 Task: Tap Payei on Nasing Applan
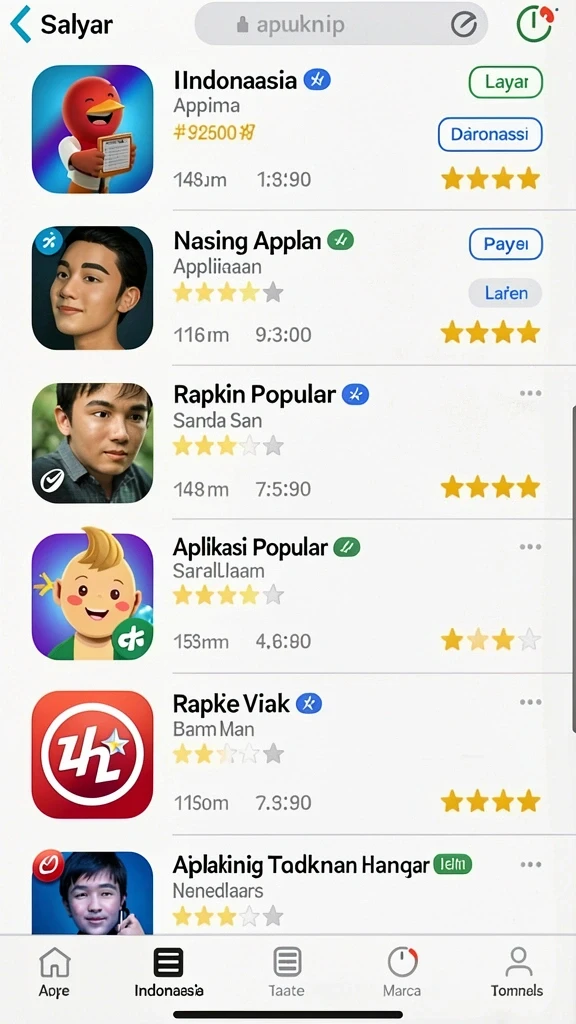pos(505,244)
